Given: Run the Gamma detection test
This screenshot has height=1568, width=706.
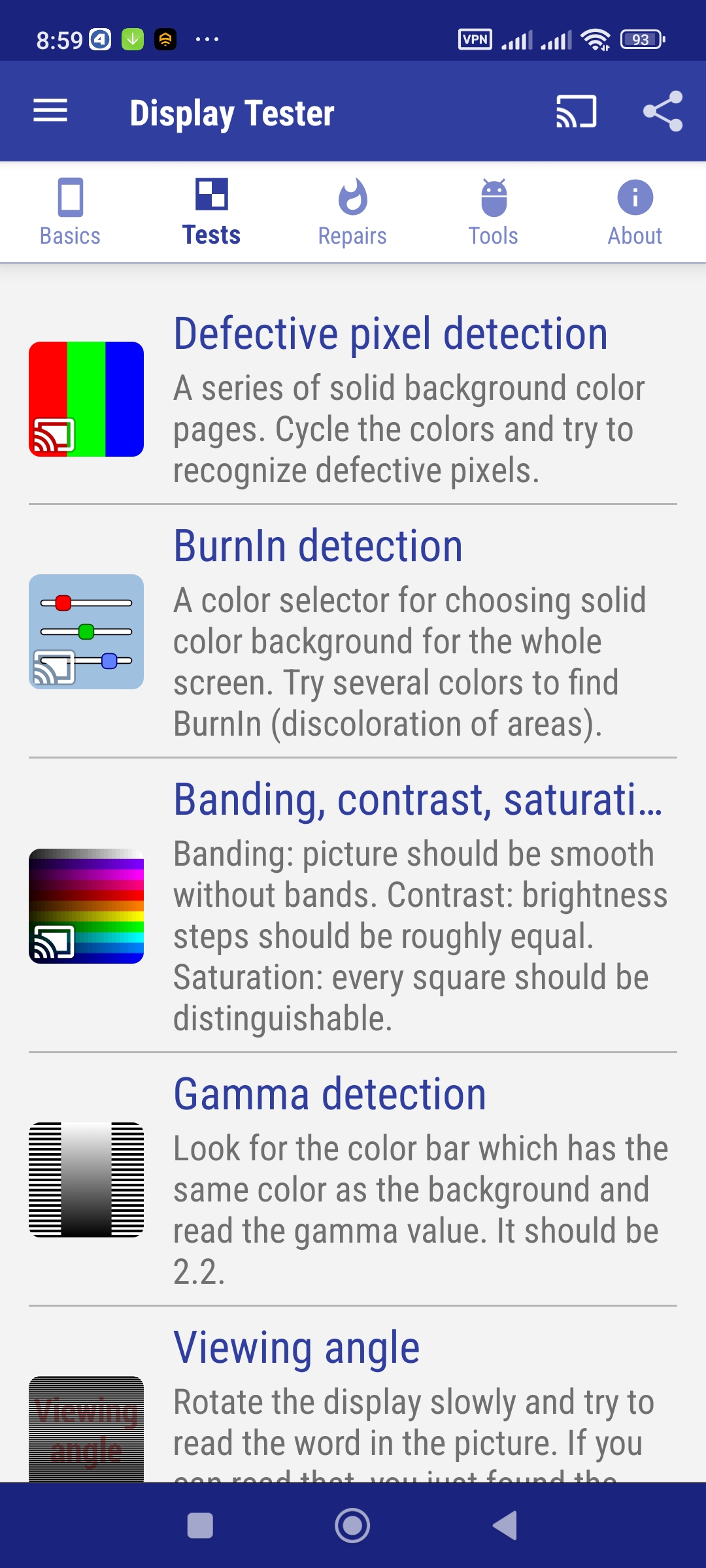Looking at the screenshot, I should [353, 1179].
